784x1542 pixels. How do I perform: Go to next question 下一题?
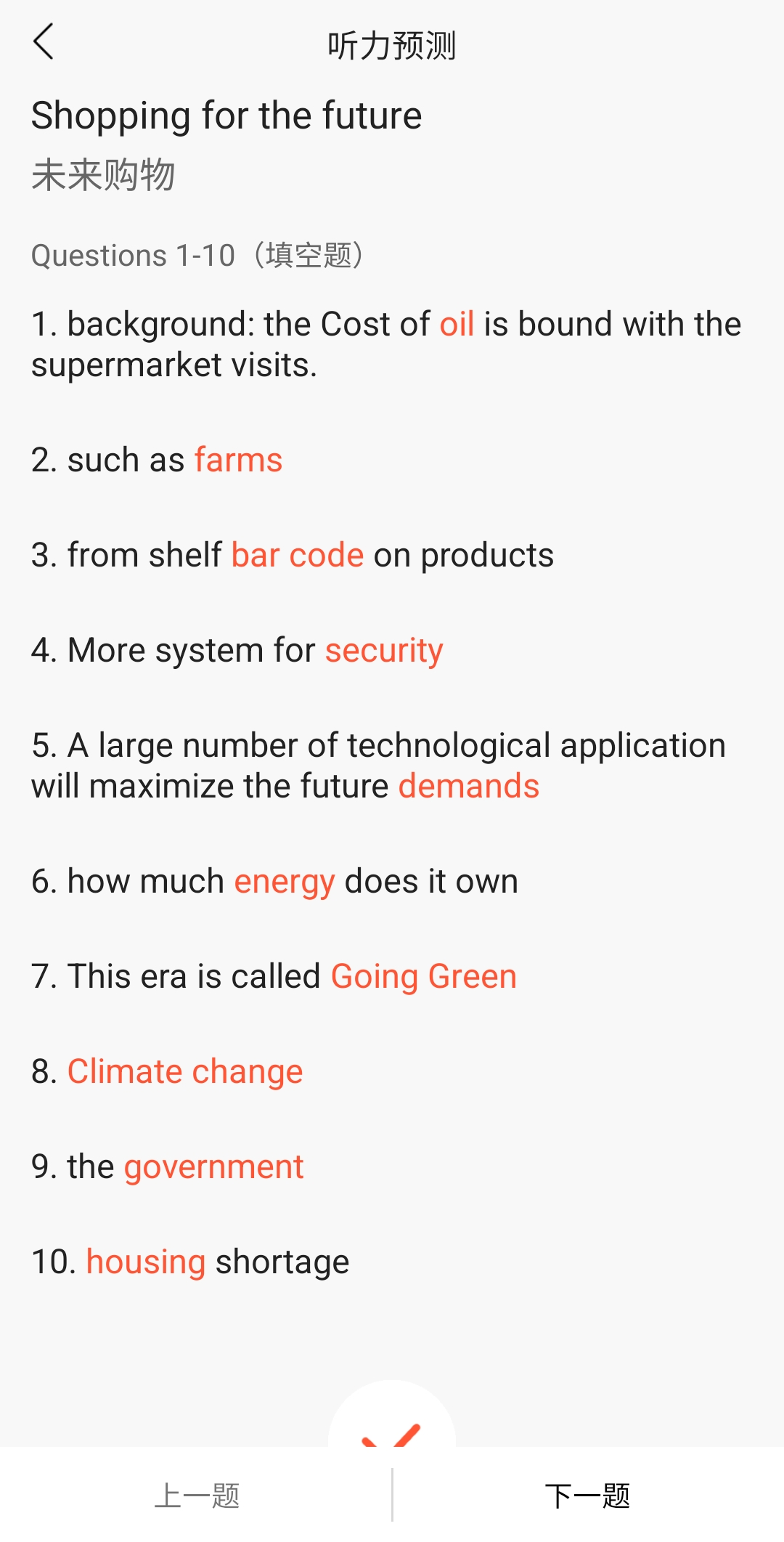click(588, 1496)
